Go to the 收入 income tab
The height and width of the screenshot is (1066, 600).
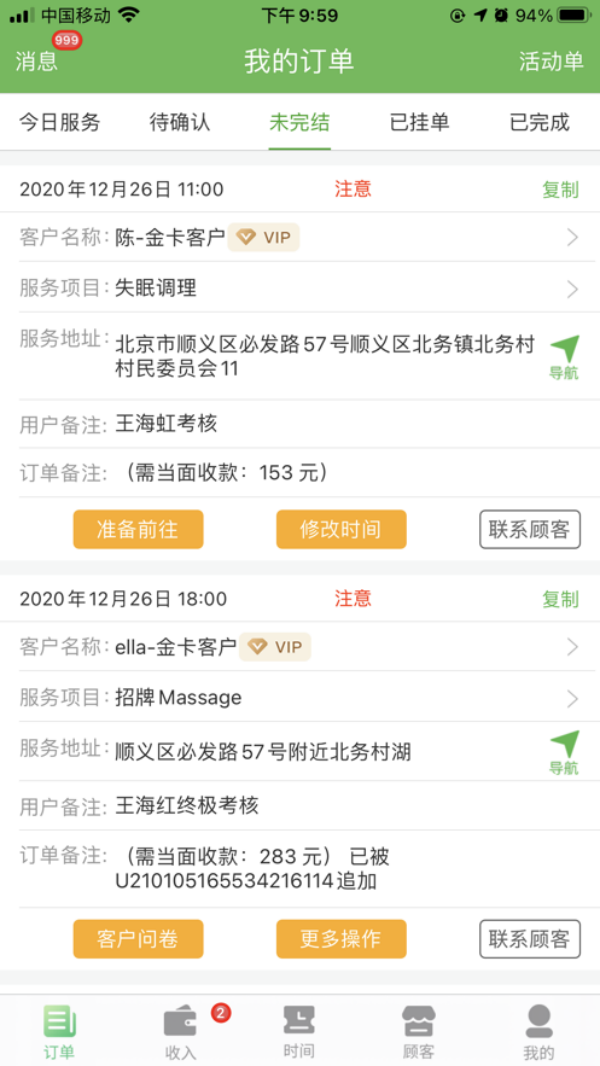(x=181, y=1031)
